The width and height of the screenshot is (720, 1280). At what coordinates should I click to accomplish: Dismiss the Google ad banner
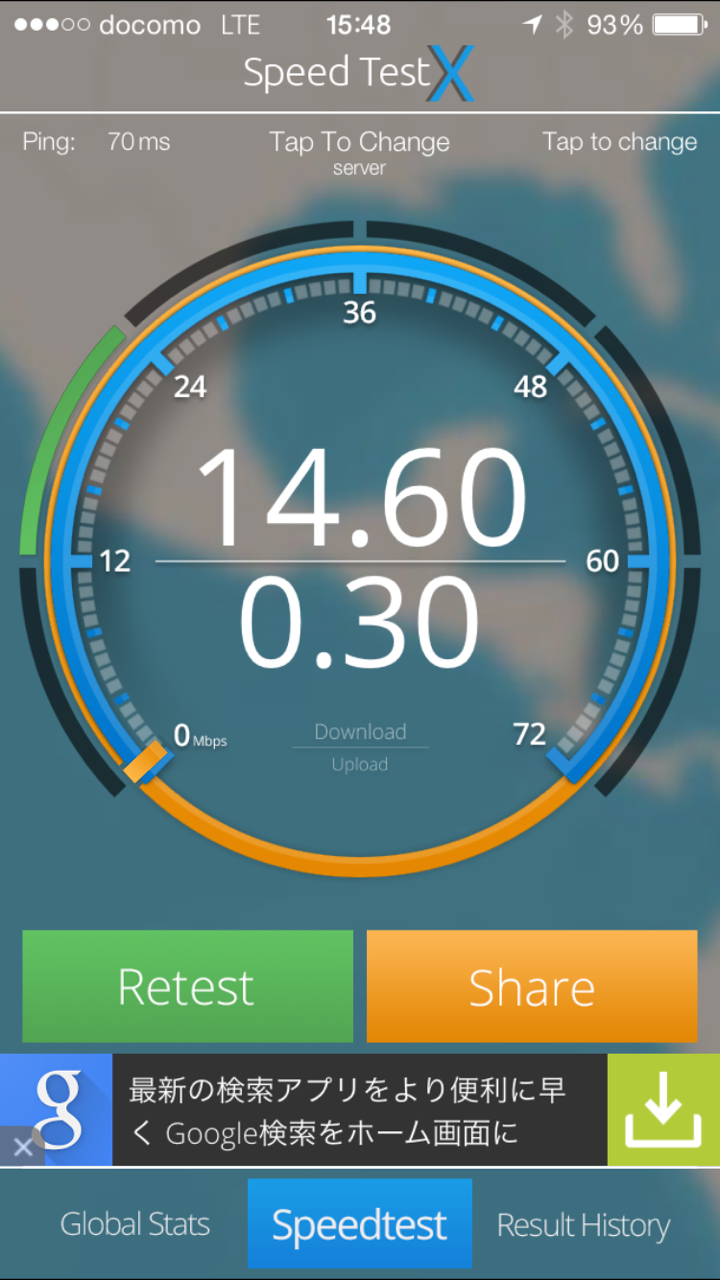click(22, 1146)
